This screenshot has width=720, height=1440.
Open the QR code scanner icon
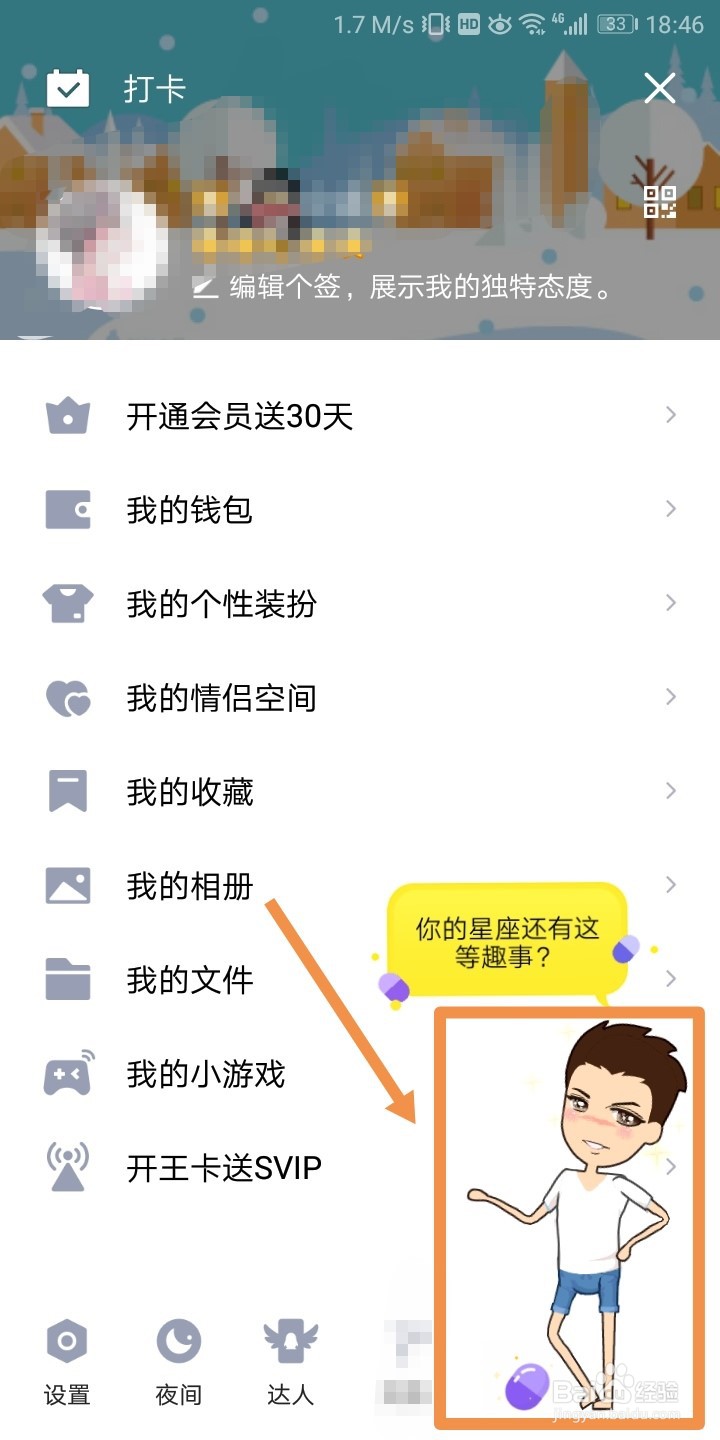660,200
